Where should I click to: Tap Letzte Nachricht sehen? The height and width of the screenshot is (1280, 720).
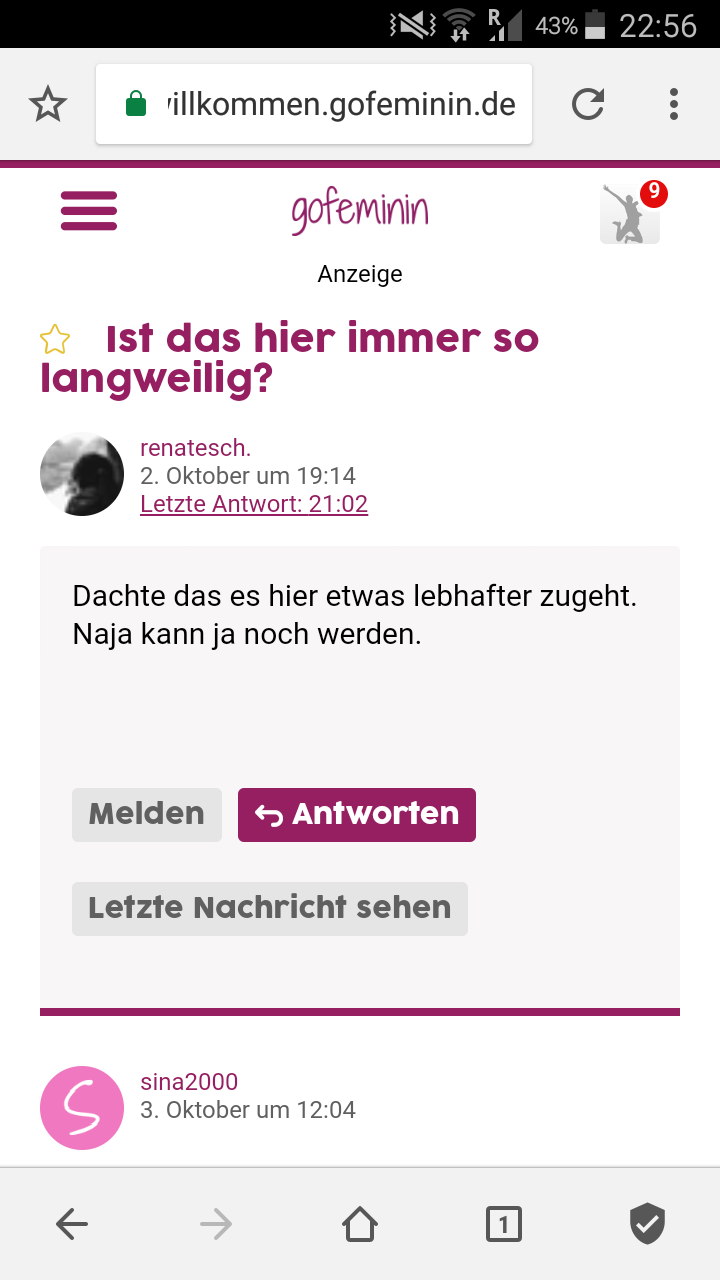[x=270, y=908]
